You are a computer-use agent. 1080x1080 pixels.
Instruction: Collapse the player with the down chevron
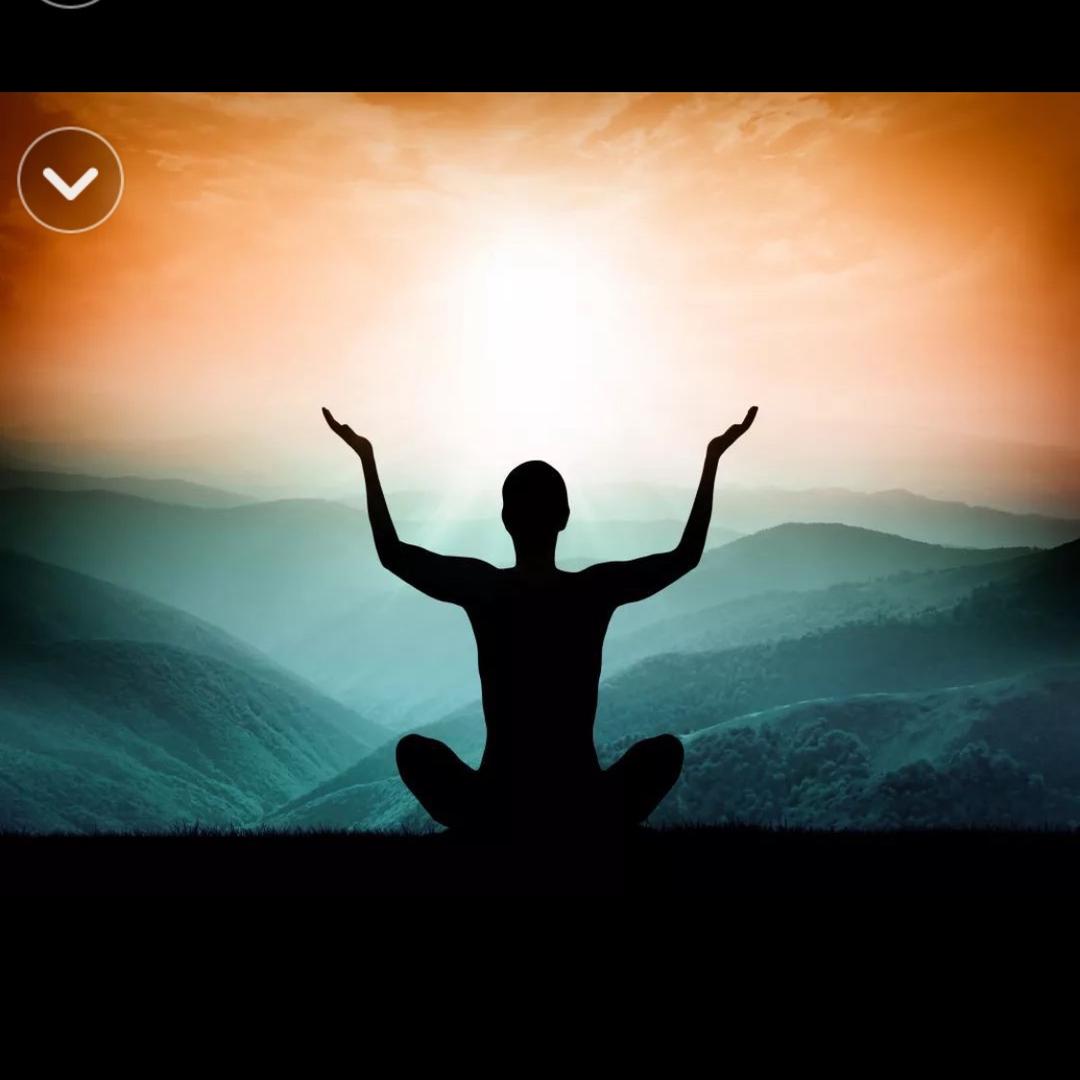pyautogui.click(x=70, y=181)
